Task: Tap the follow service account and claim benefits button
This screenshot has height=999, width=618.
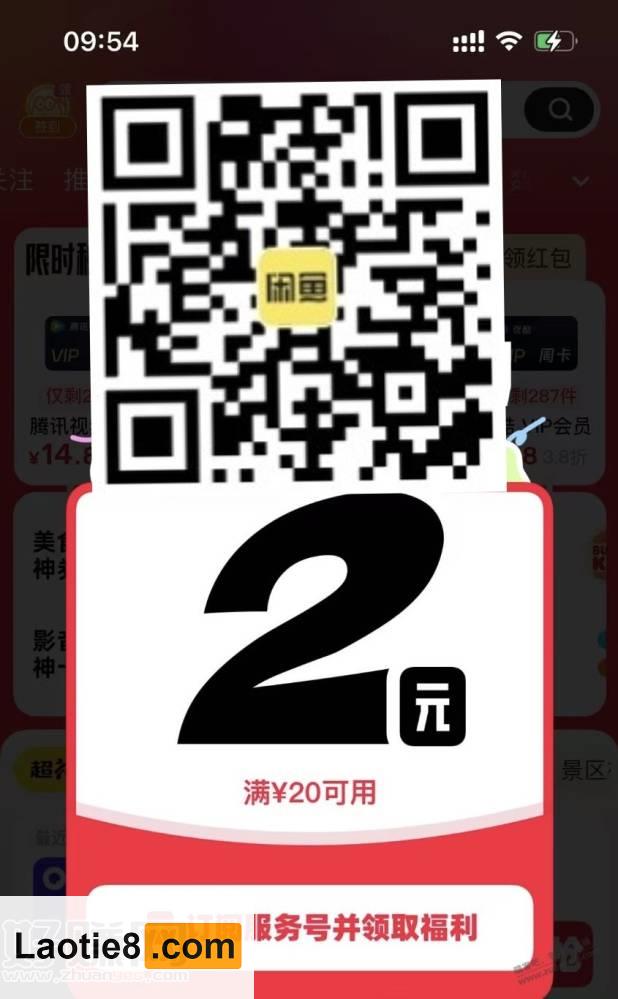Action: point(310,925)
